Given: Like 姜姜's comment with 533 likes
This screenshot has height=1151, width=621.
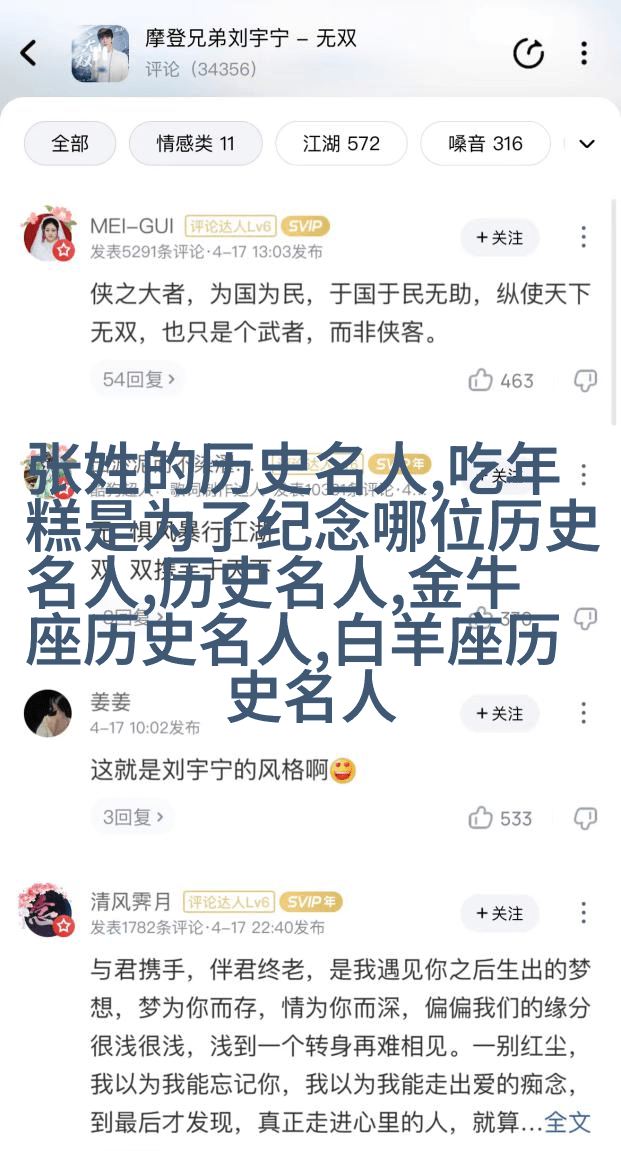Looking at the screenshot, I should click(x=481, y=818).
